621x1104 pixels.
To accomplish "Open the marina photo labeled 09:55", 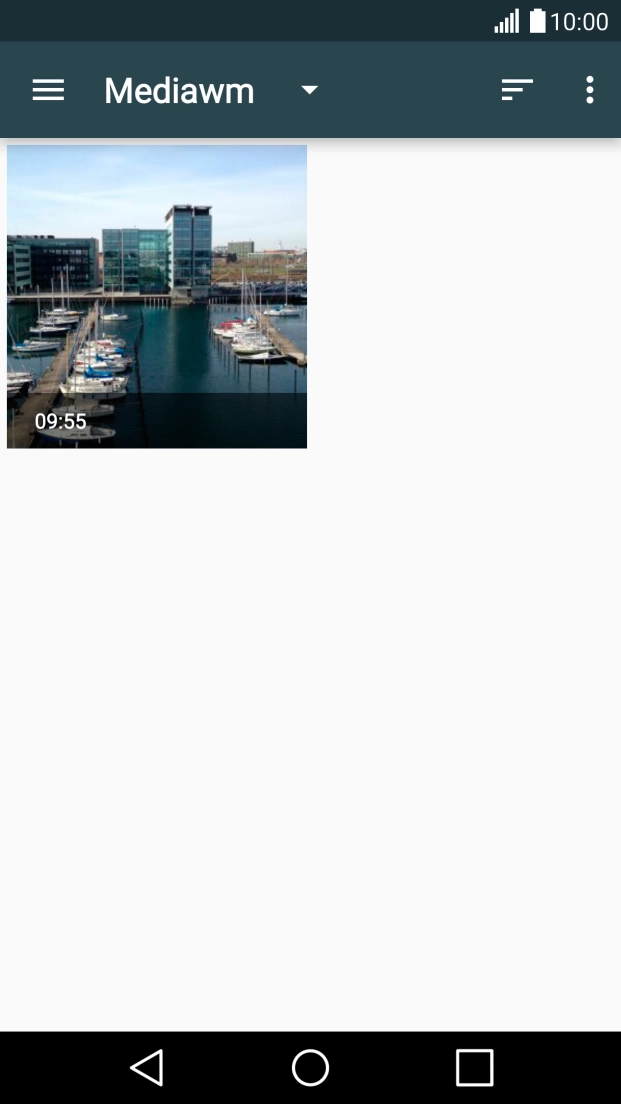I will point(157,296).
